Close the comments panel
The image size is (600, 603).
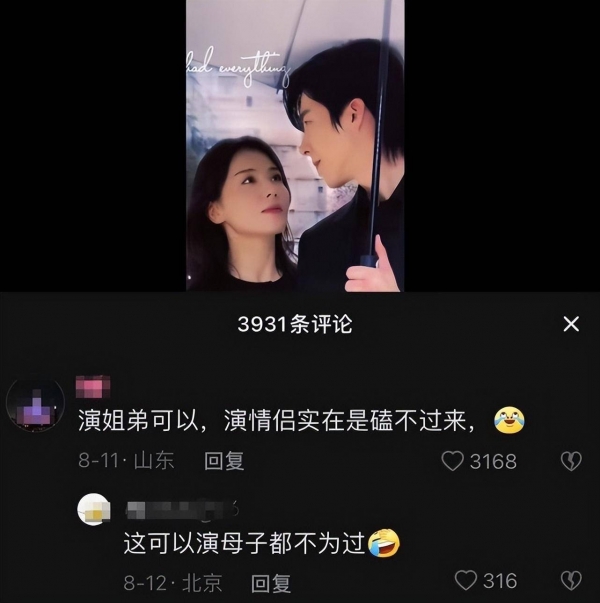(x=571, y=324)
